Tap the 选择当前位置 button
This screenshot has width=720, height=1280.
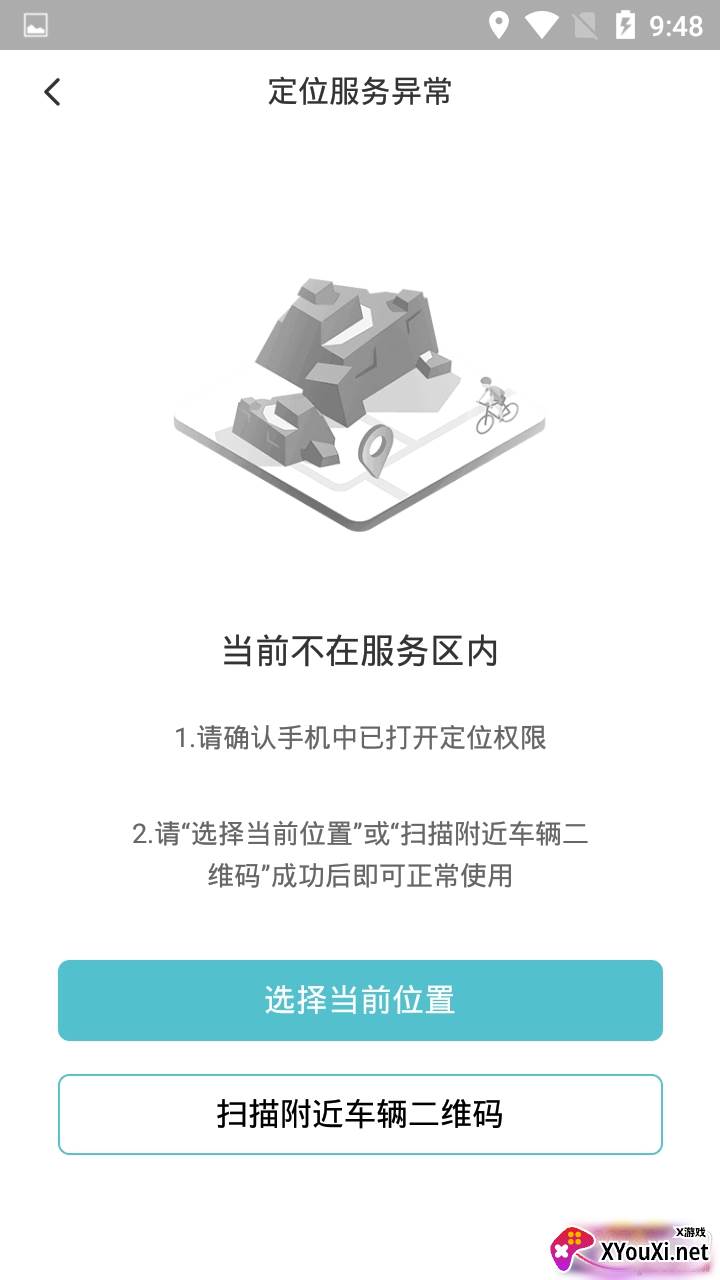pyautogui.click(x=360, y=1000)
